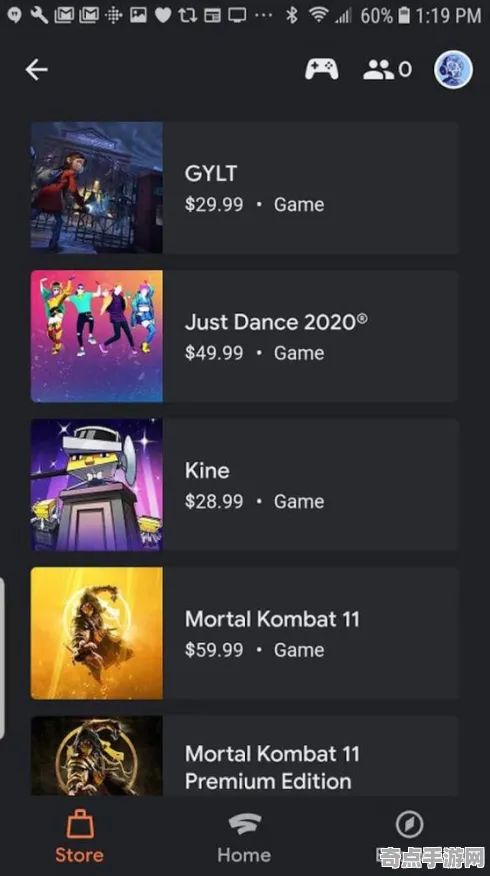Go back with the arrow
The height and width of the screenshot is (876, 490).
(36, 70)
